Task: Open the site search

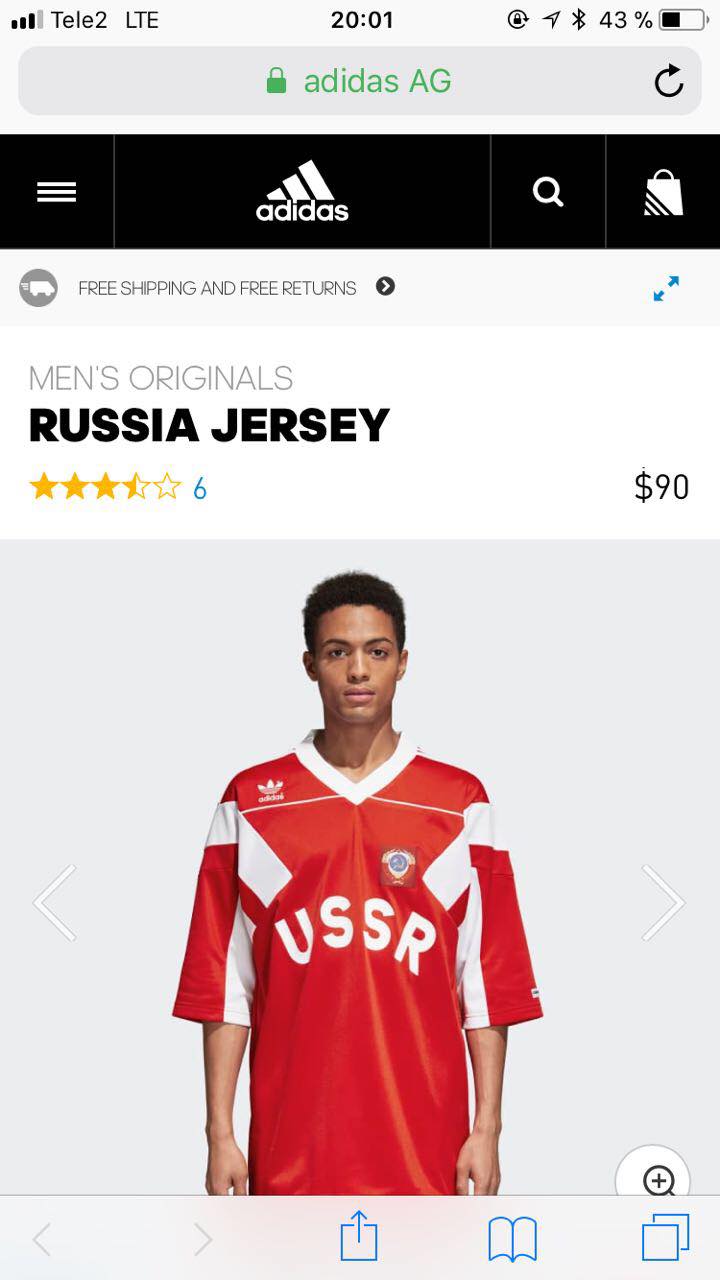Action: click(x=548, y=191)
